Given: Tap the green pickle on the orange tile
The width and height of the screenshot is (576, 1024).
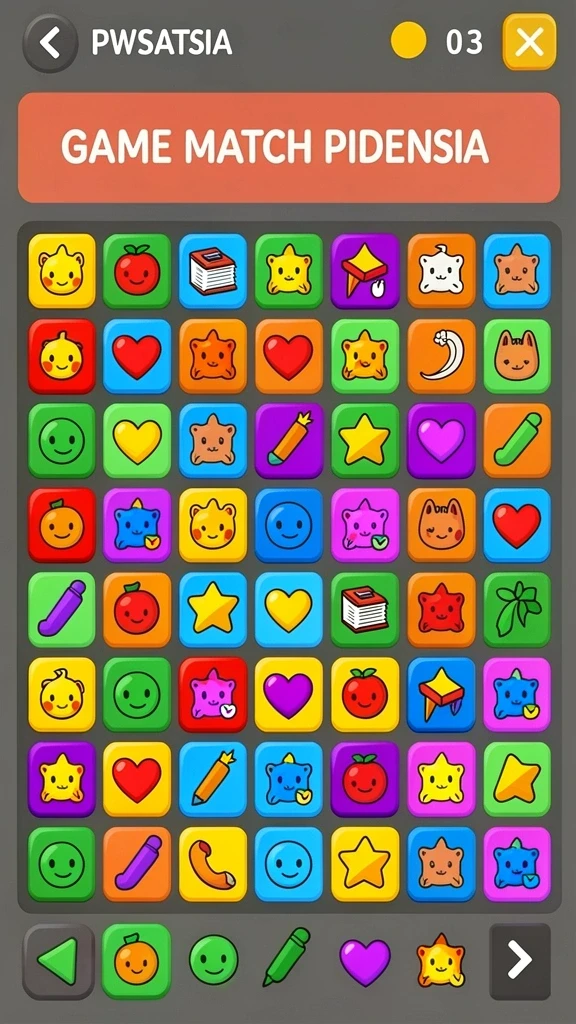Looking at the screenshot, I should (x=517, y=441).
